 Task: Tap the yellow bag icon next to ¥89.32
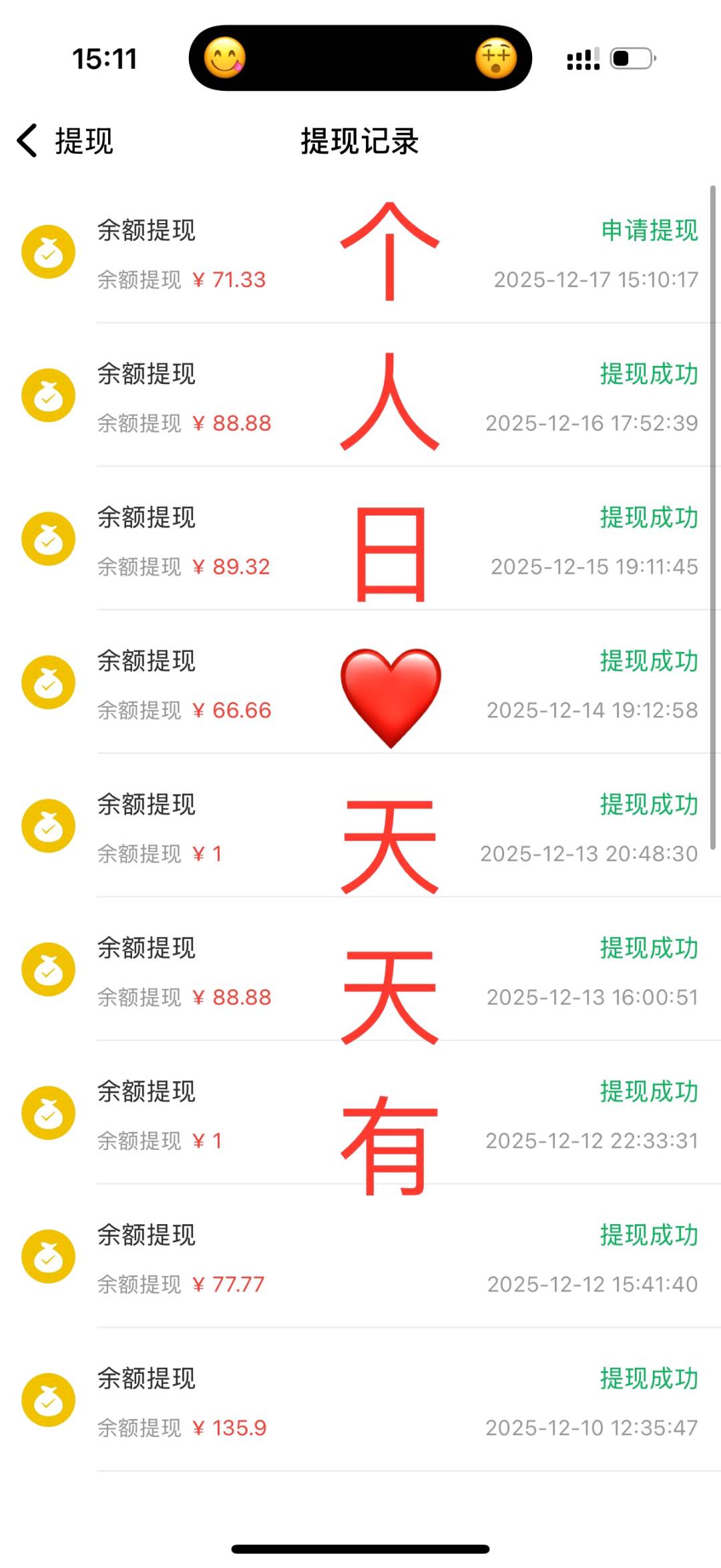point(48,539)
